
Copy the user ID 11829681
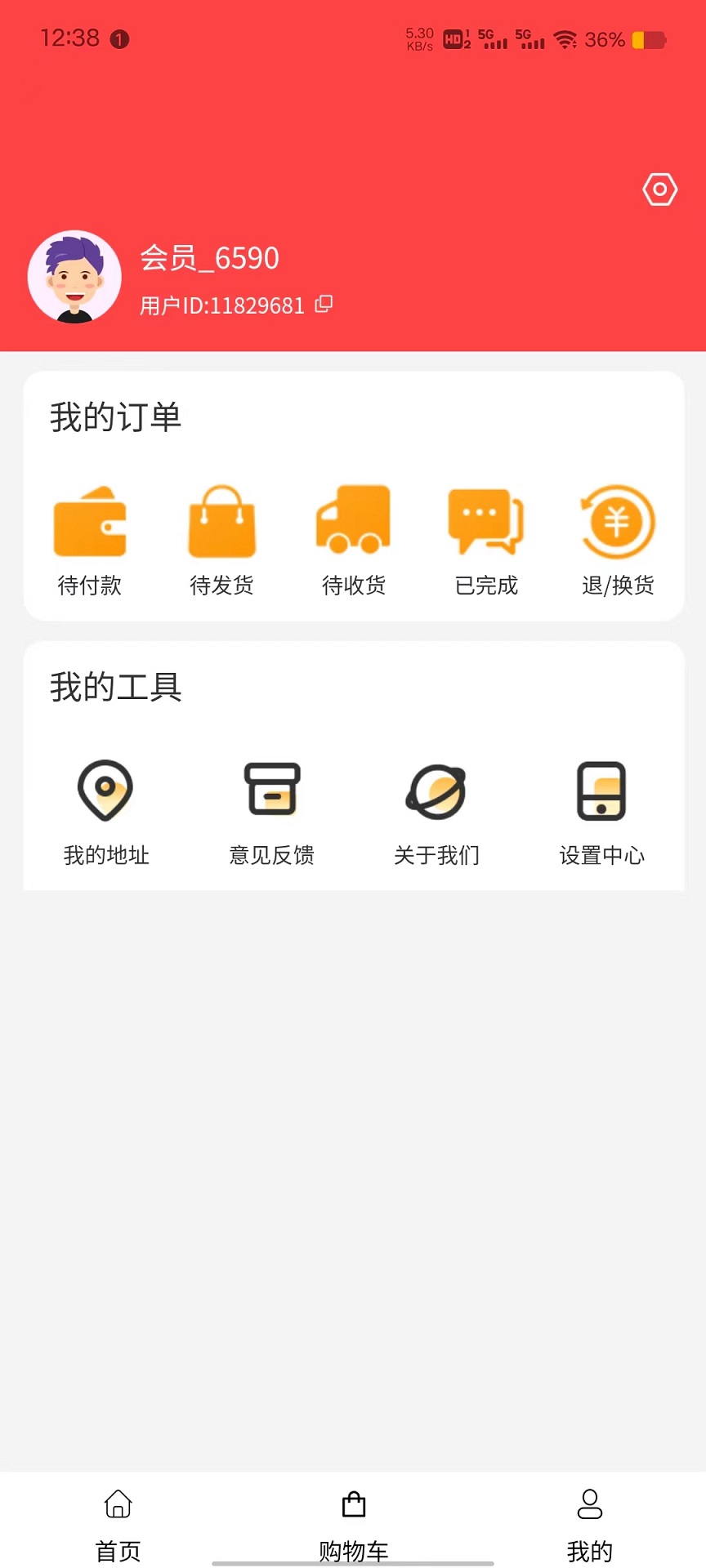click(324, 304)
